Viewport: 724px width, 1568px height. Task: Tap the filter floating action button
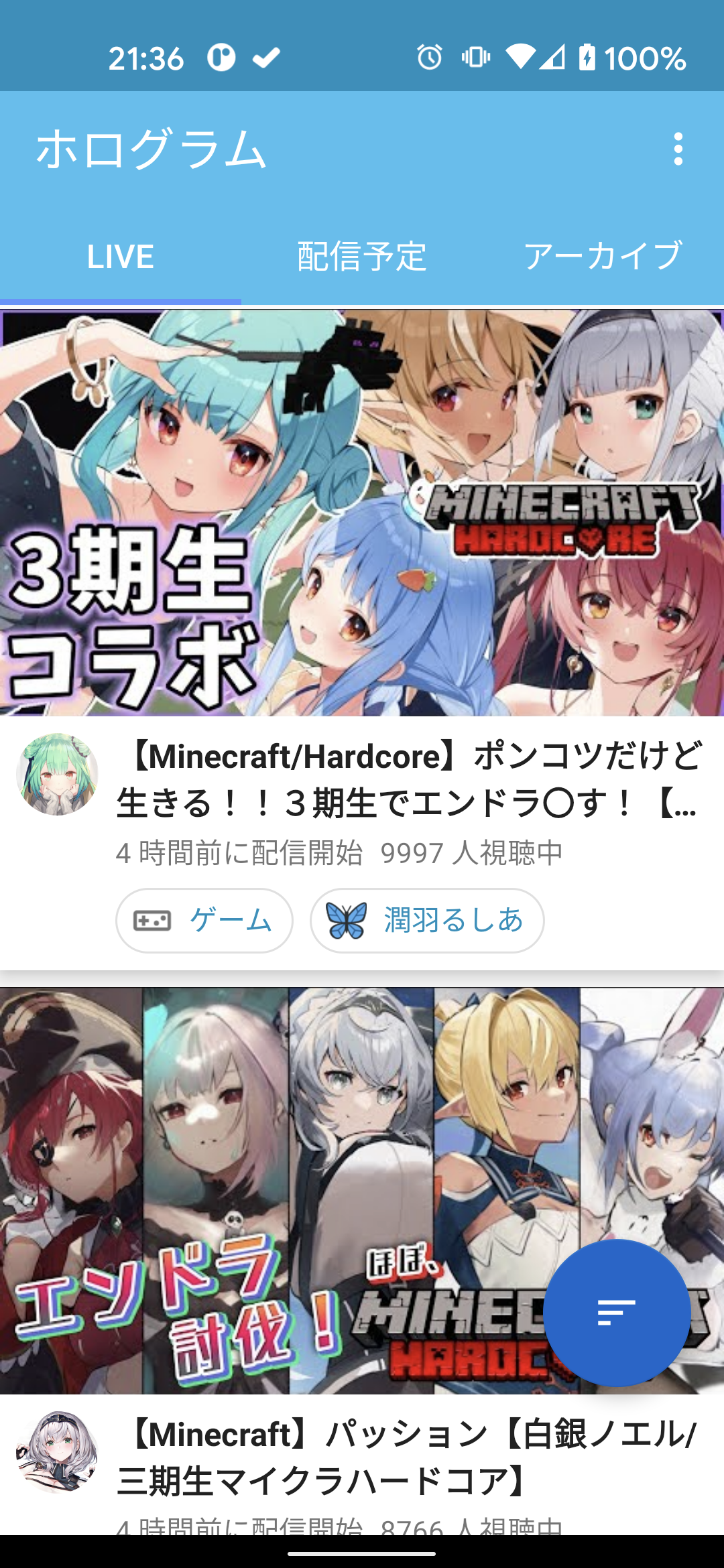click(616, 1312)
